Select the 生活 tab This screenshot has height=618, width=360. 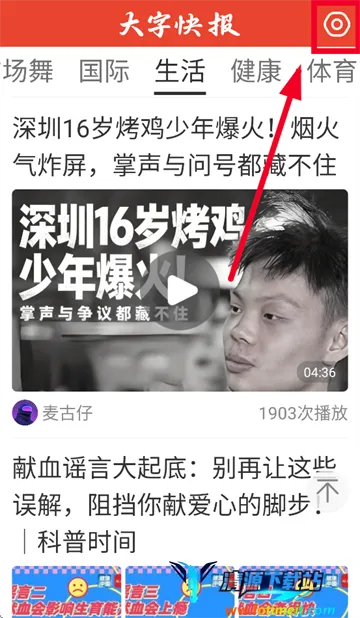pos(180,71)
